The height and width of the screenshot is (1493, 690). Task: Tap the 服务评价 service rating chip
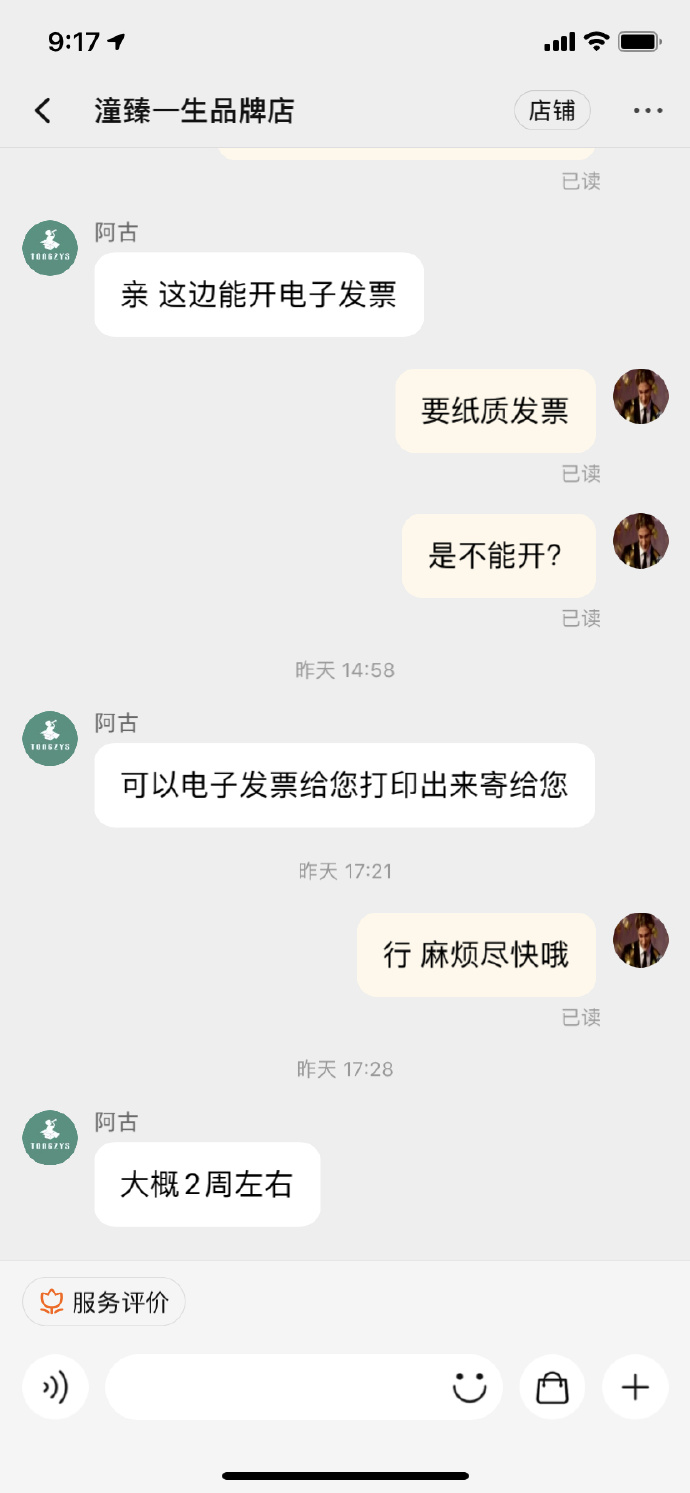[x=104, y=1302]
